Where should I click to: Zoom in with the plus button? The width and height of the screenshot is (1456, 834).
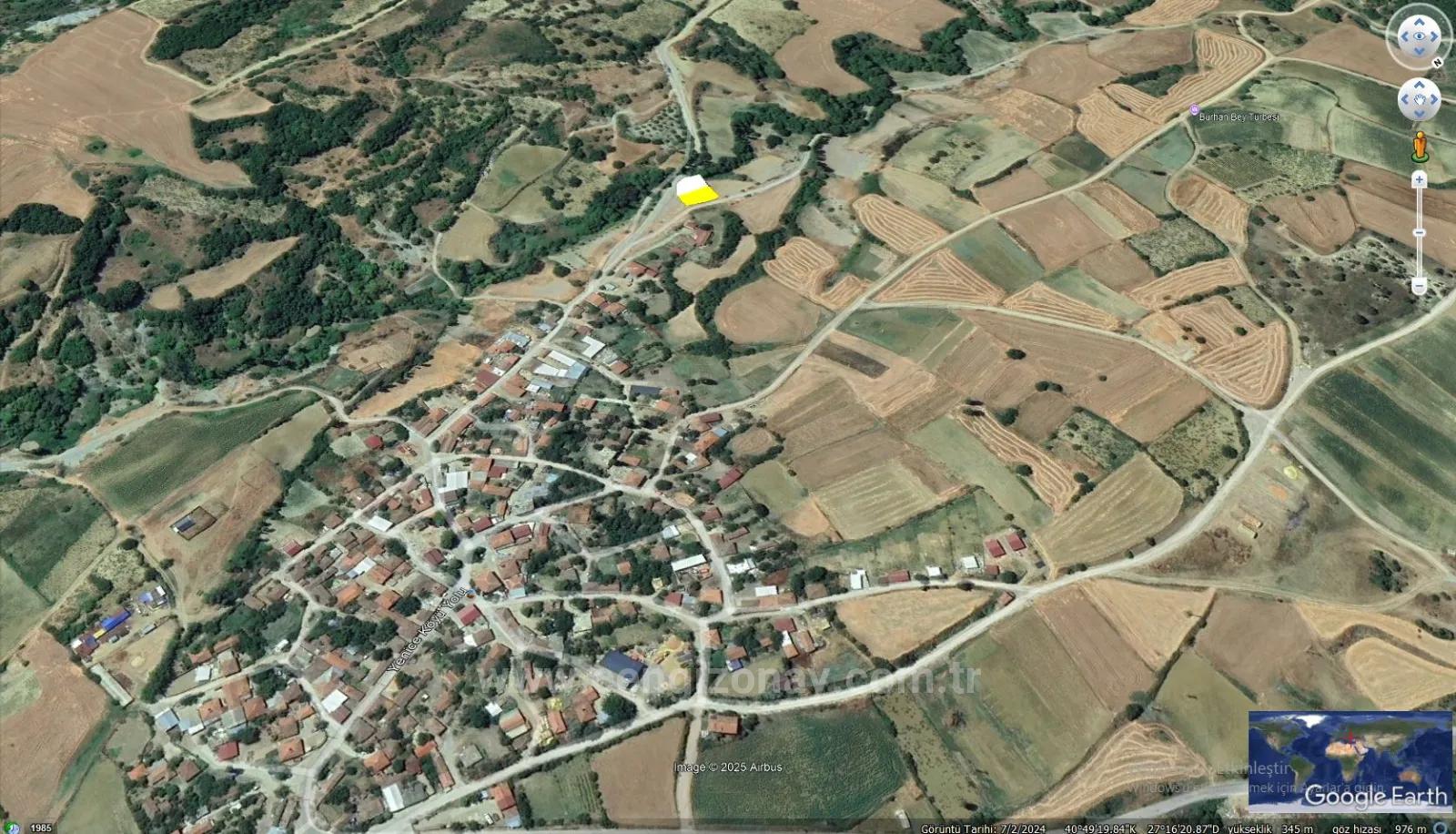pyautogui.click(x=1419, y=180)
